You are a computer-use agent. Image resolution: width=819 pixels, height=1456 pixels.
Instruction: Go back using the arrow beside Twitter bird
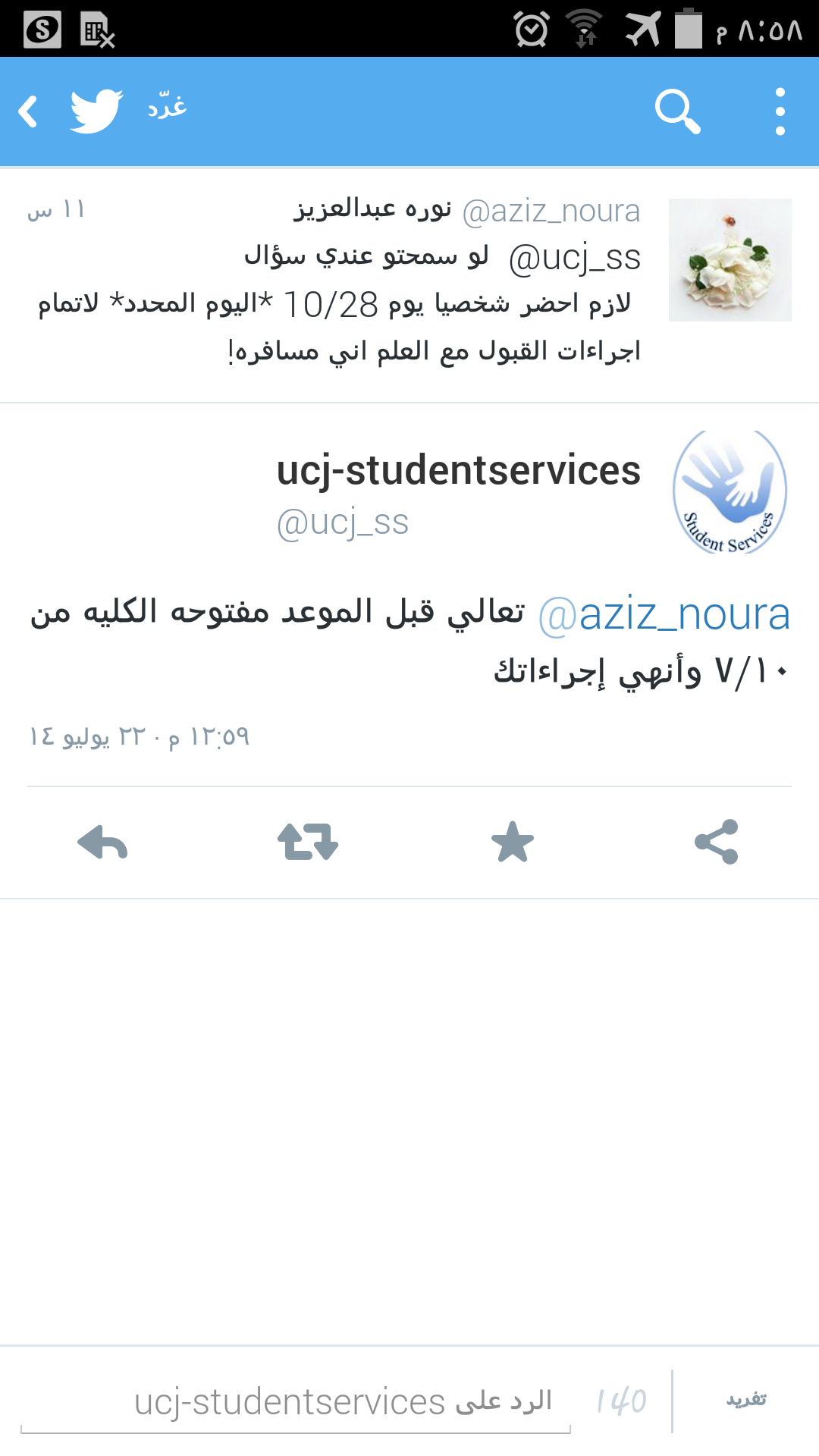tap(29, 111)
